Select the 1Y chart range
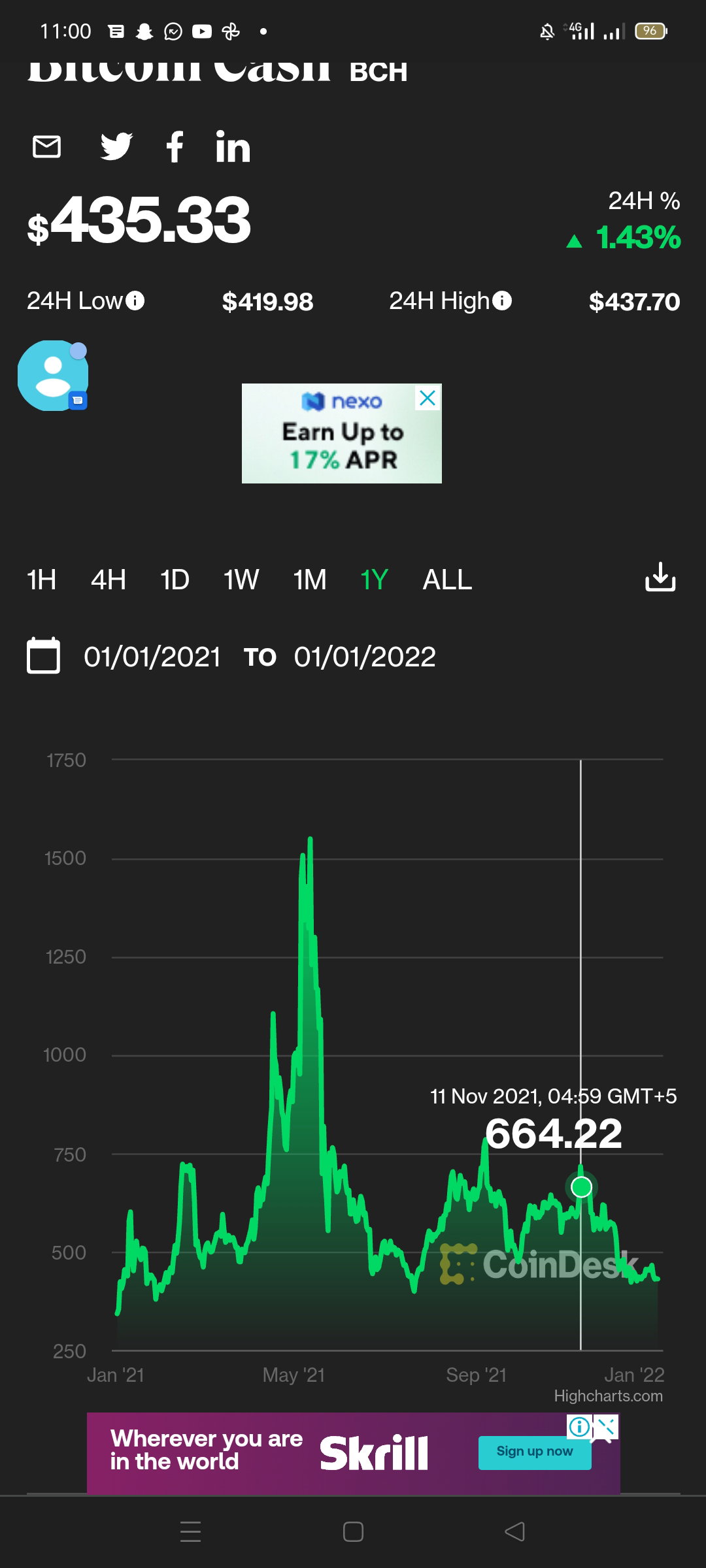This screenshot has width=706, height=1568. pos(375,580)
